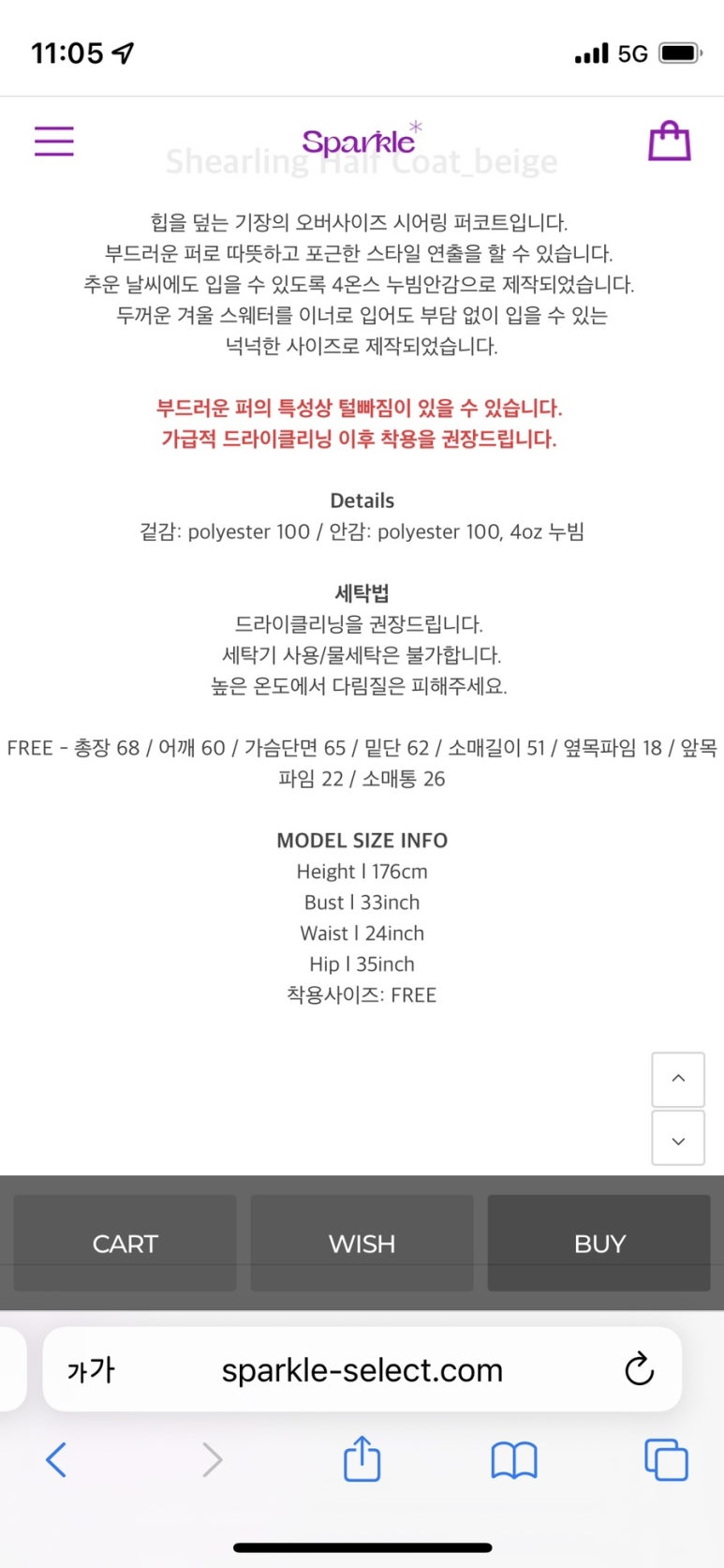This screenshot has width=724, height=1568.
Task: Go back in Safari
Action: 56,1459
